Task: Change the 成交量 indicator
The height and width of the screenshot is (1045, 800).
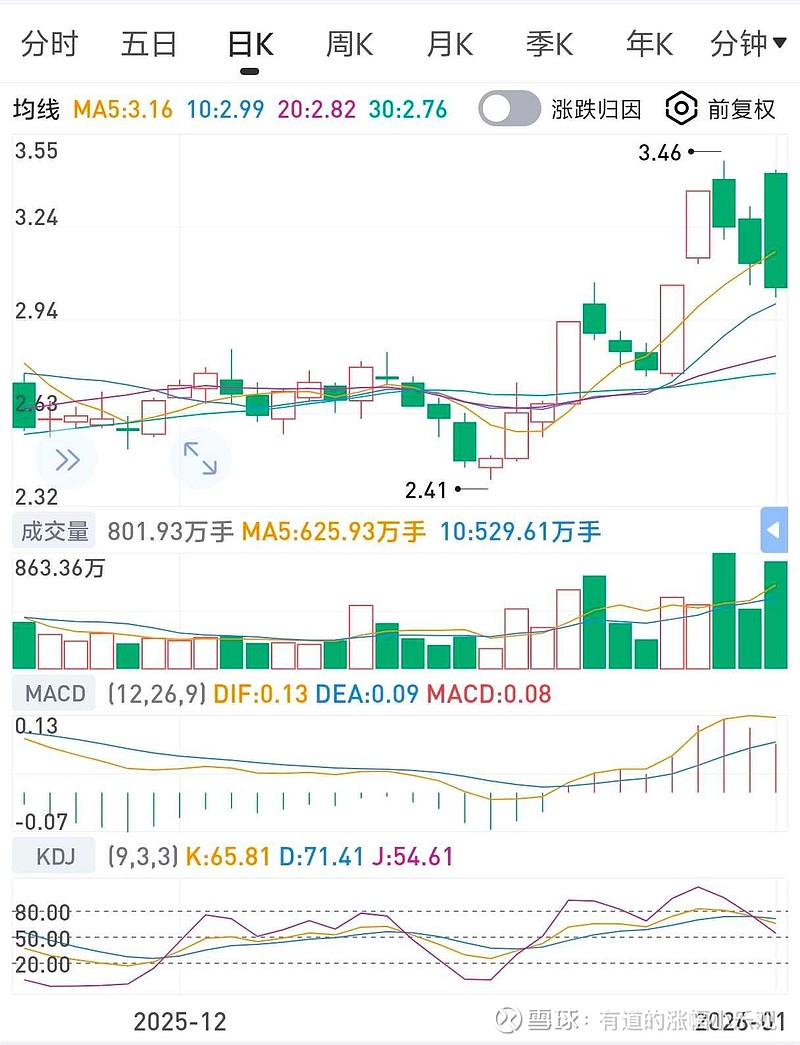Action: click(55, 531)
